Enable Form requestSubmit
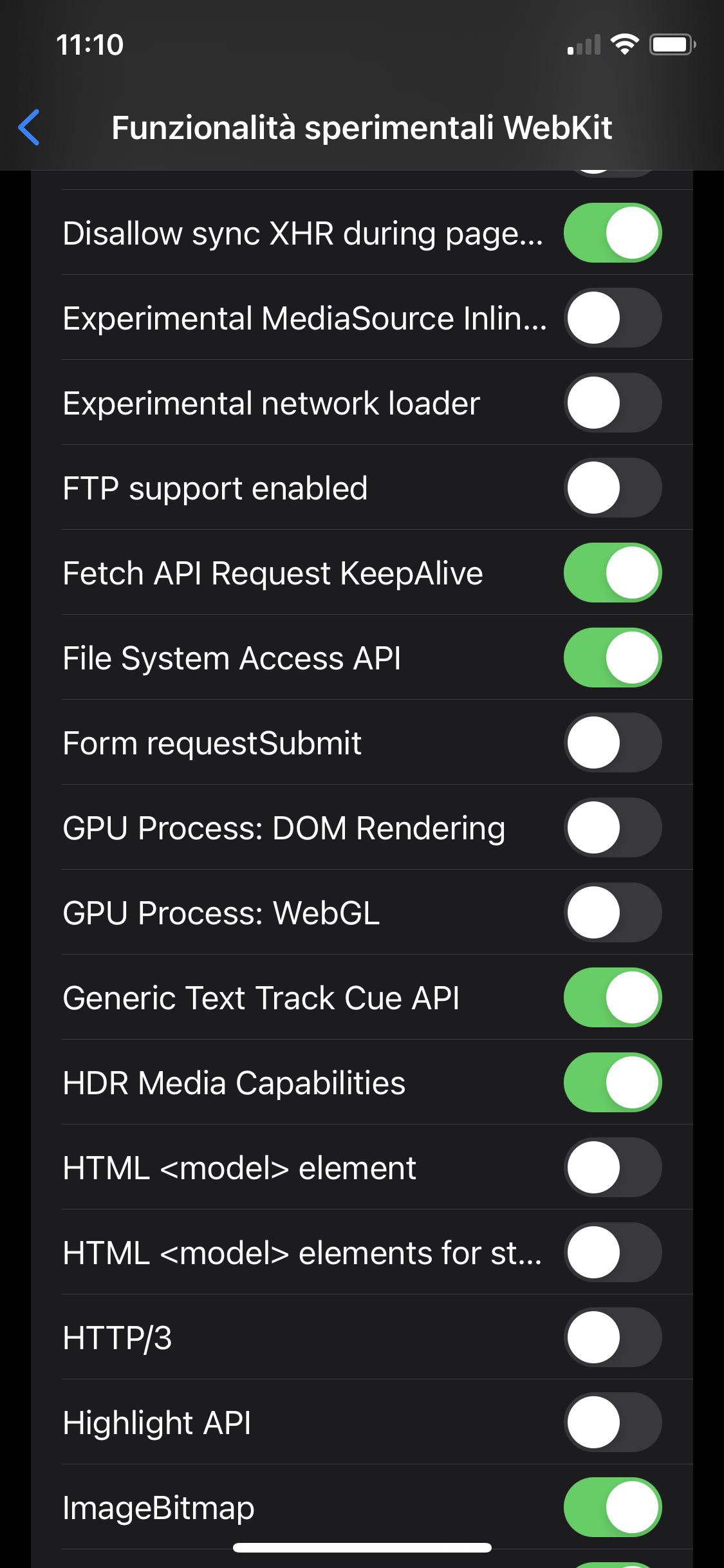 pyautogui.click(x=612, y=743)
